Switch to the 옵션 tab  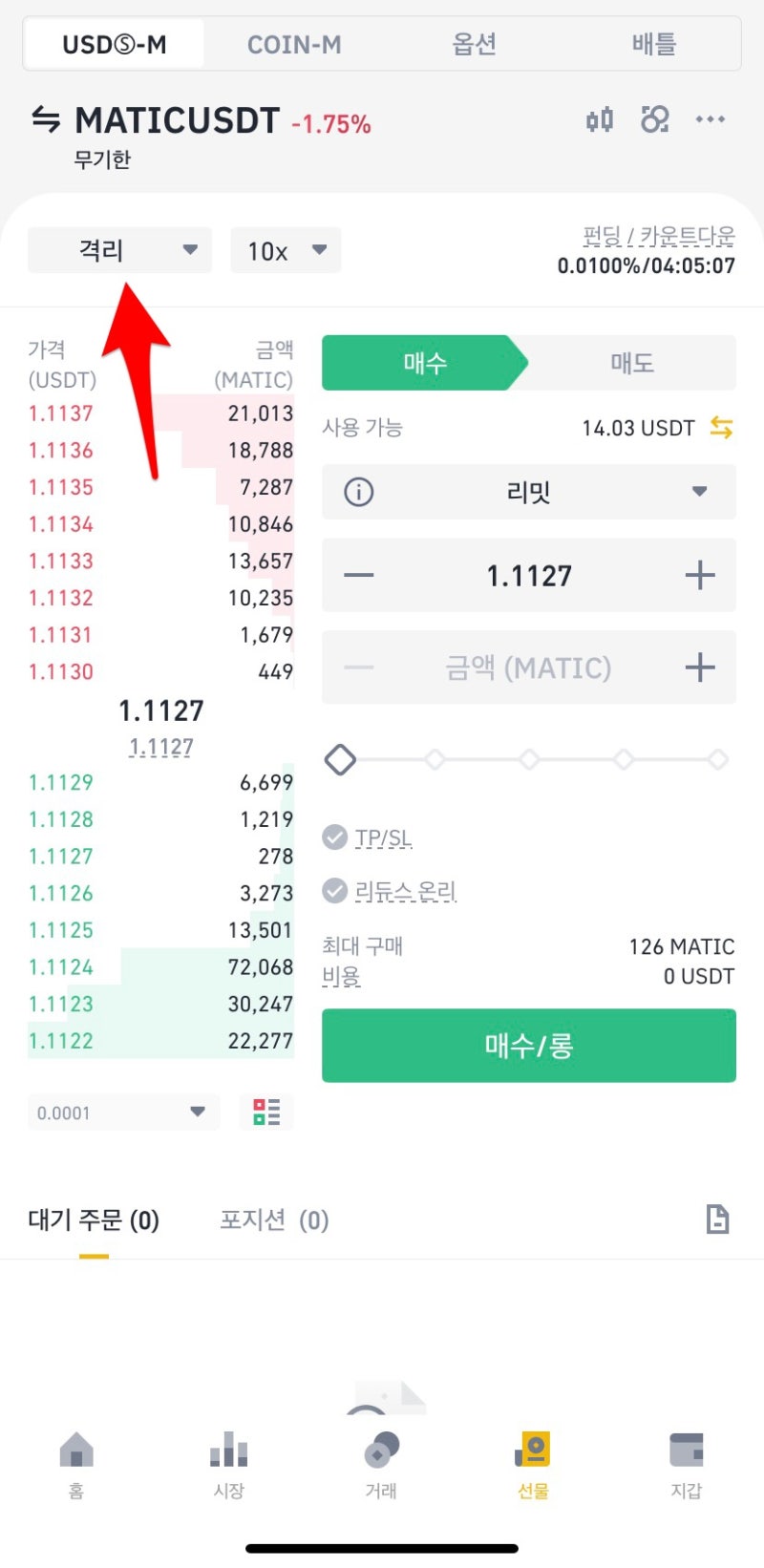coord(474,44)
